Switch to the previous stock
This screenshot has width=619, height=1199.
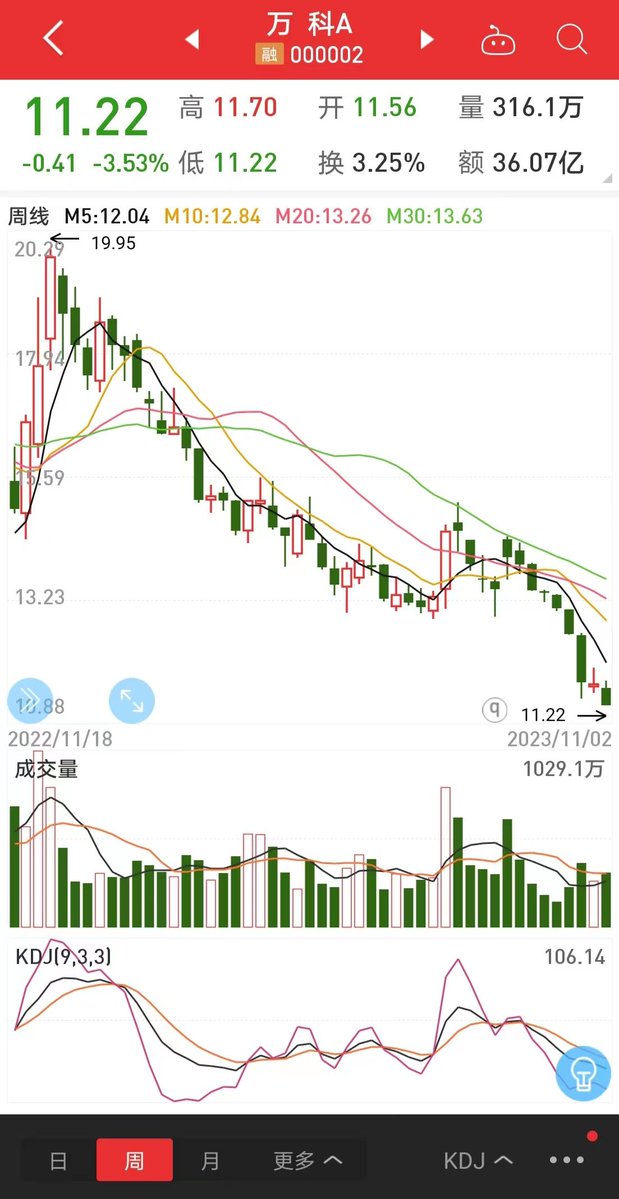[193, 39]
